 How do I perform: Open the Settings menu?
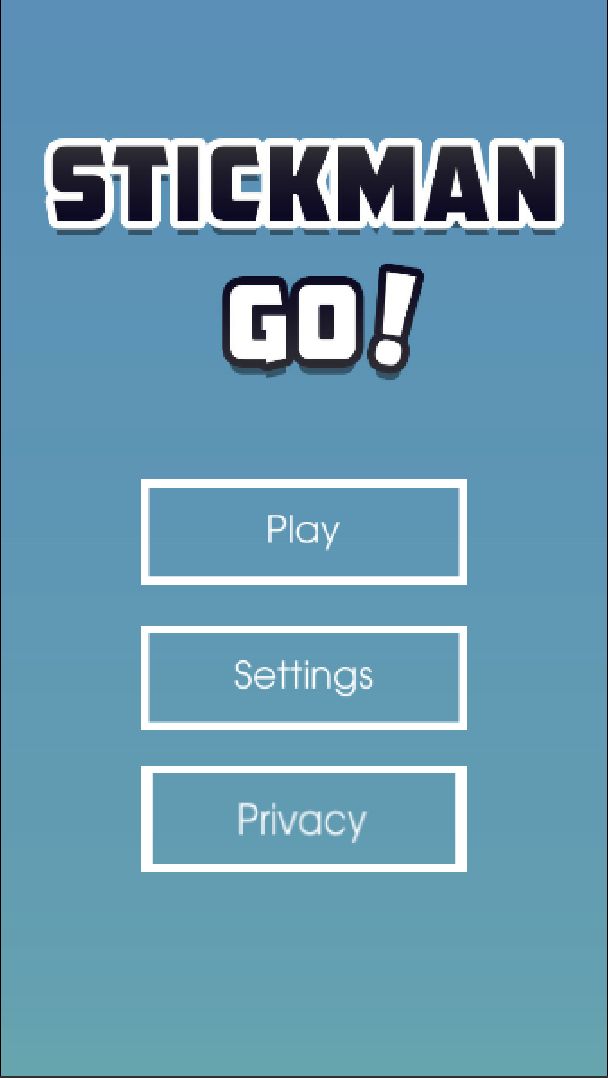[303, 677]
